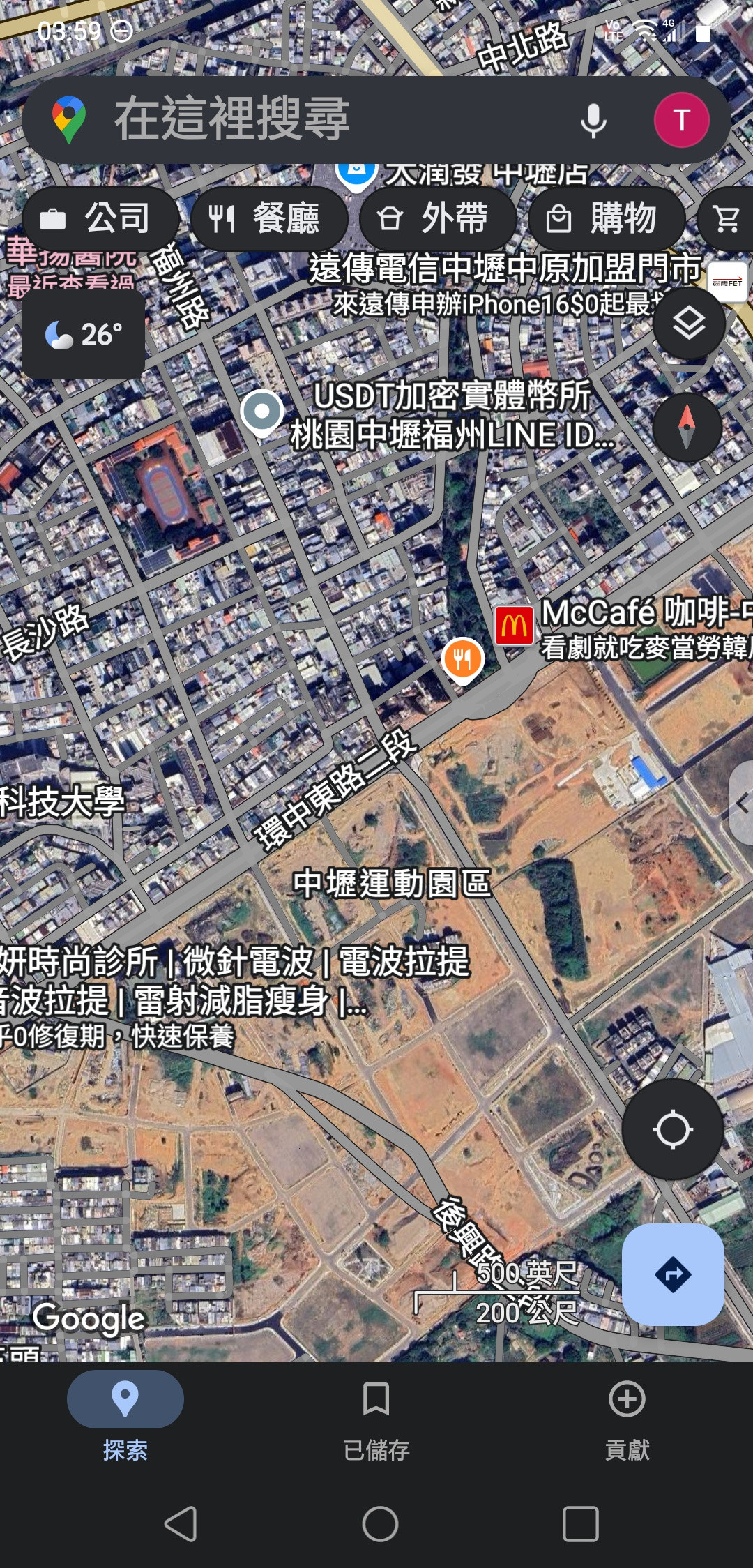Viewport: 753px width, 1568px height.
Task: Select the 餐廳 filter chip
Action: 268,218
